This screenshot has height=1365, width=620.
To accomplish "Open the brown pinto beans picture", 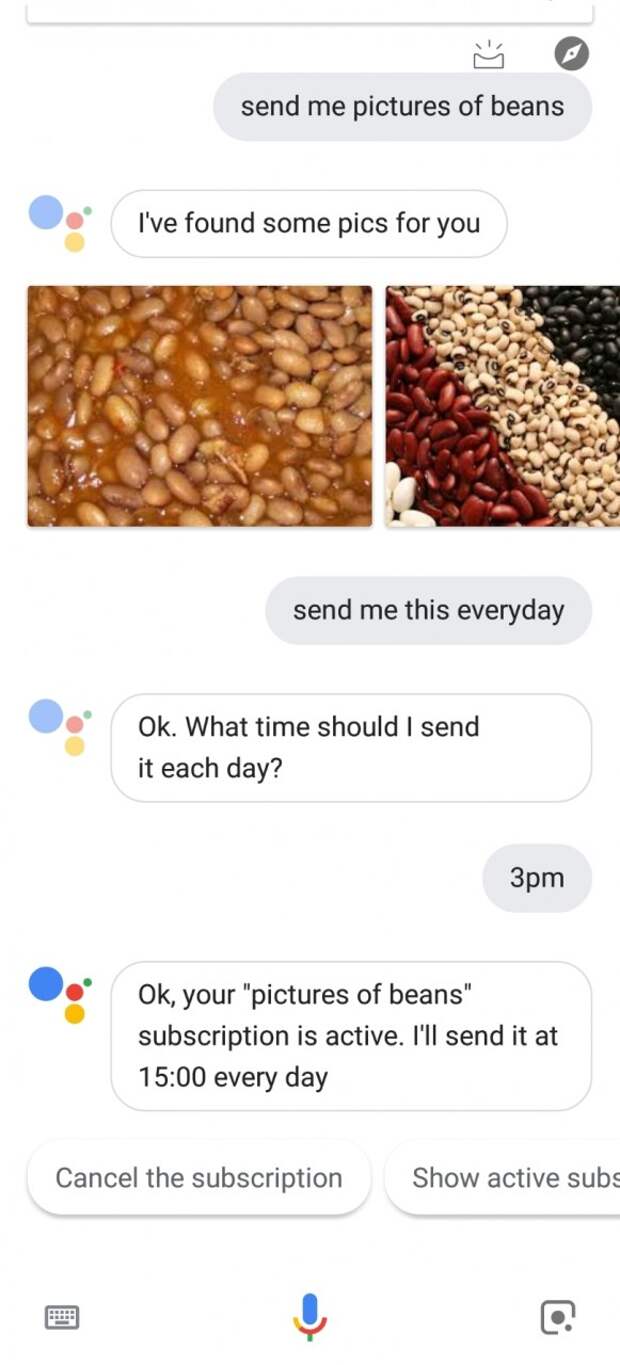I will tap(199, 406).
